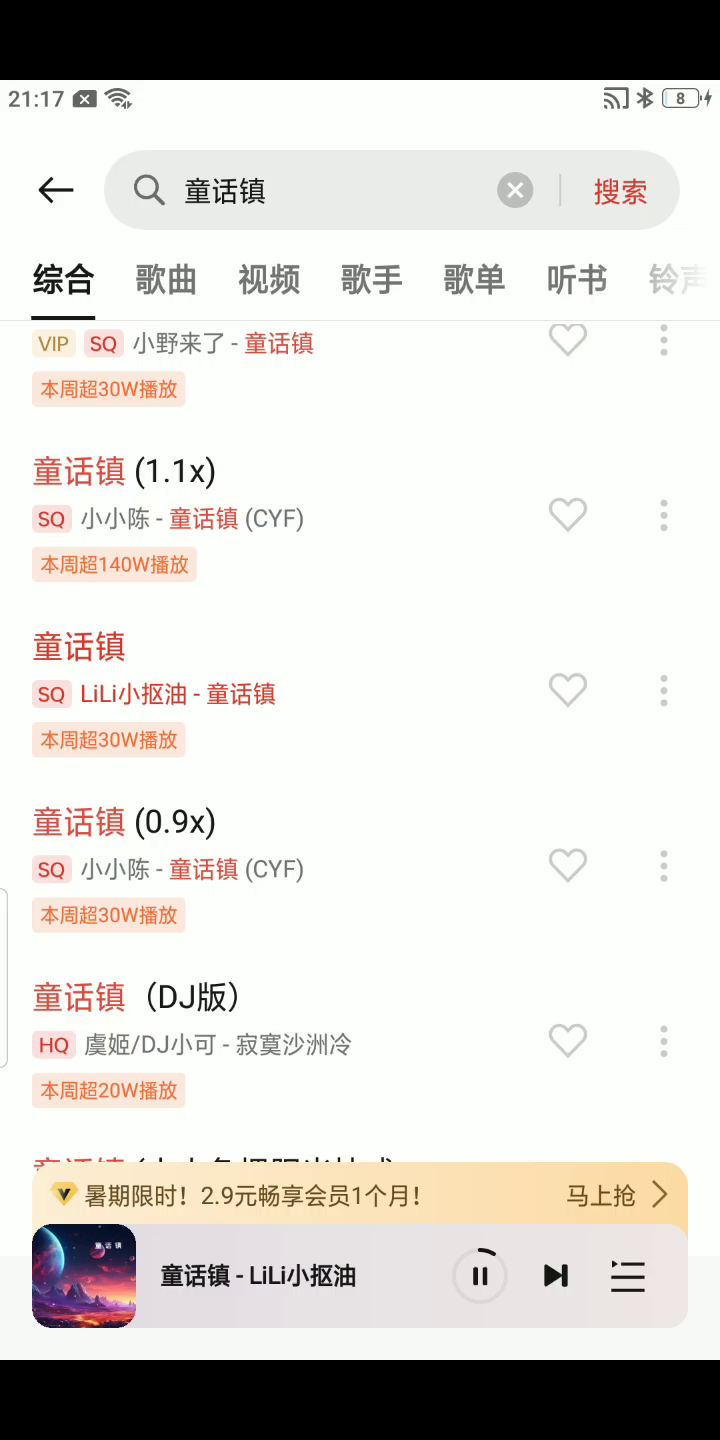Like the LiLi小抠油 童话镇 song
Image resolution: width=720 pixels, height=1440 pixels.
[568, 690]
